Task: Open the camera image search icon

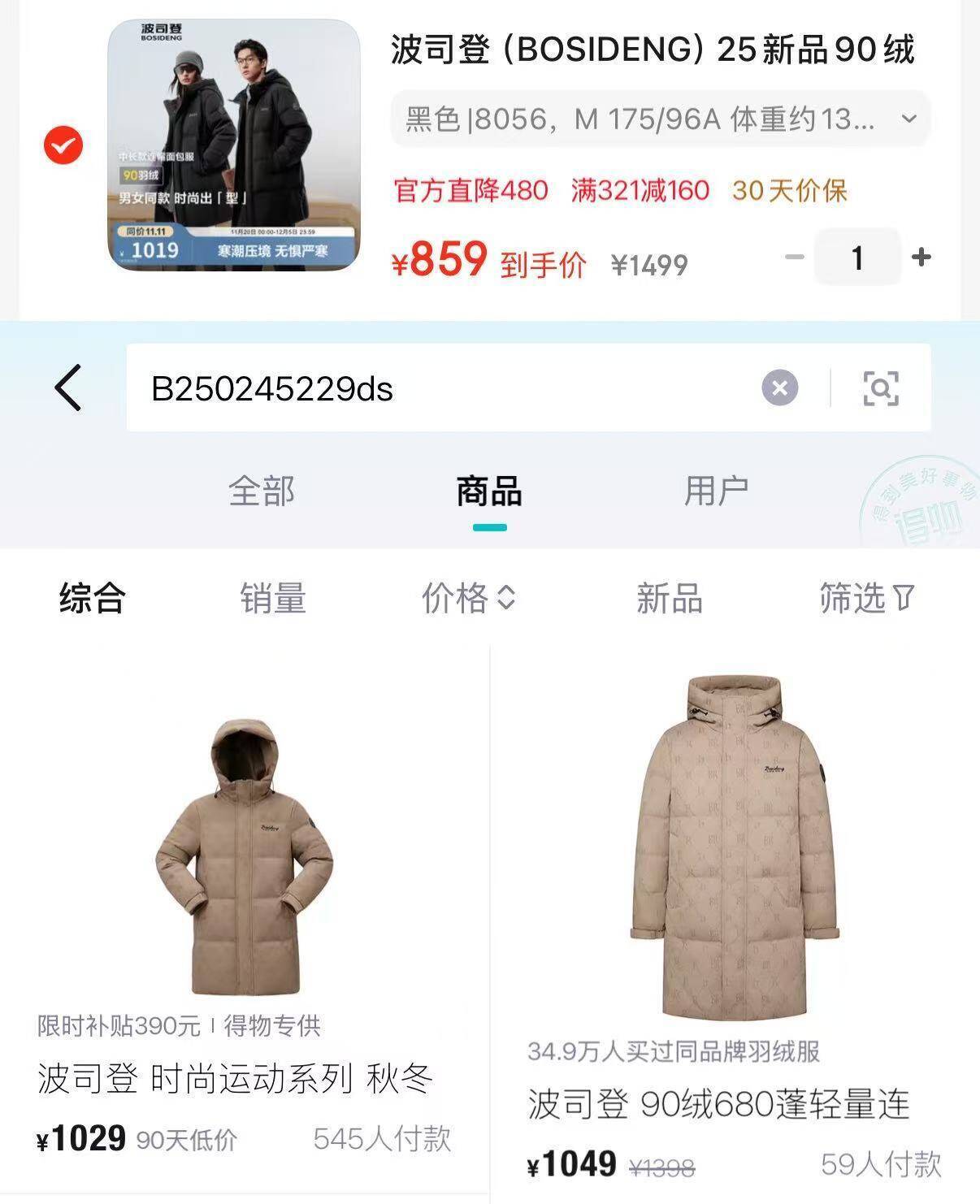Action: tap(881, 388)
